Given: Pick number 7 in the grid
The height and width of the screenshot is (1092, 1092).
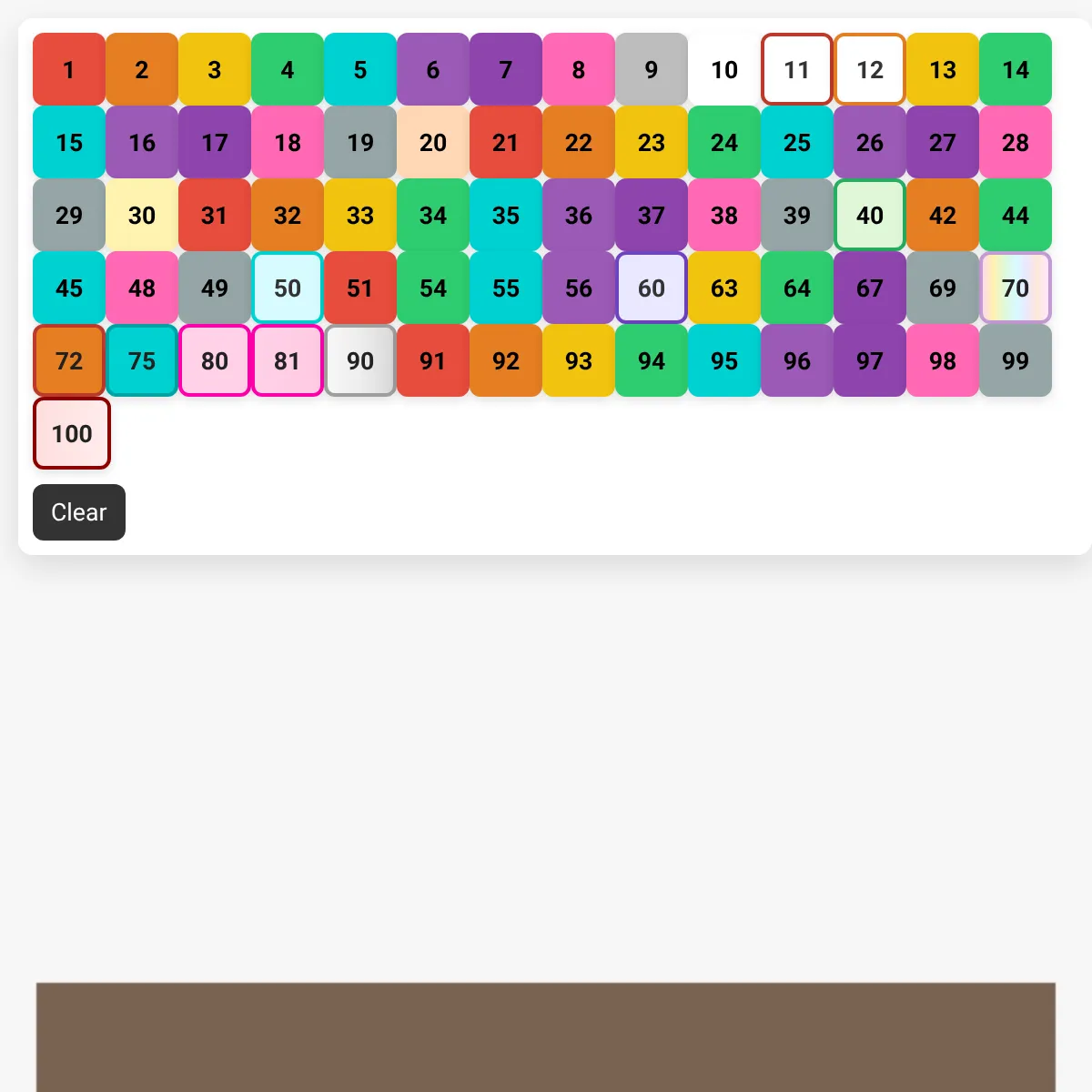Looking at the screenshot, I should (506, 69).
